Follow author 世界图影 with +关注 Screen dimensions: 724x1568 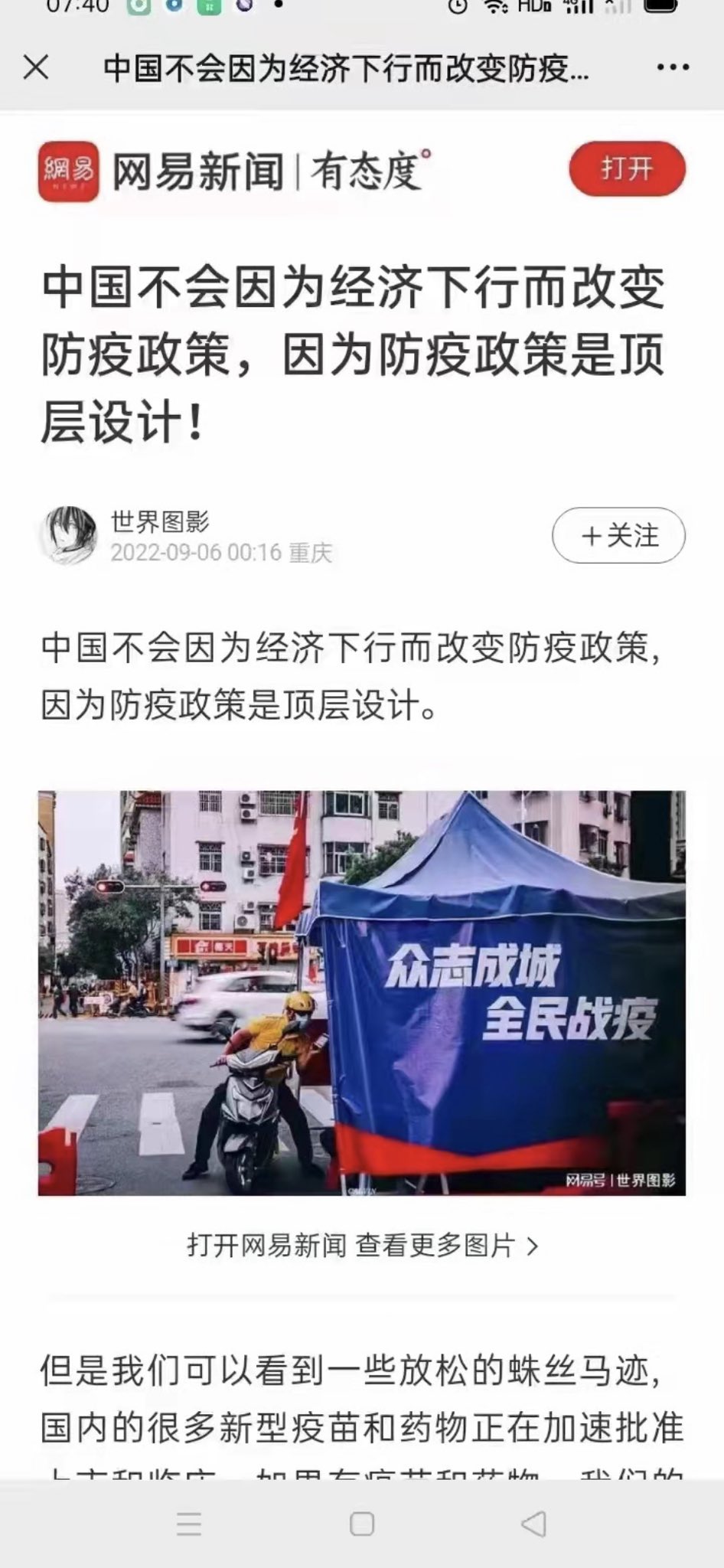[618, 535]
